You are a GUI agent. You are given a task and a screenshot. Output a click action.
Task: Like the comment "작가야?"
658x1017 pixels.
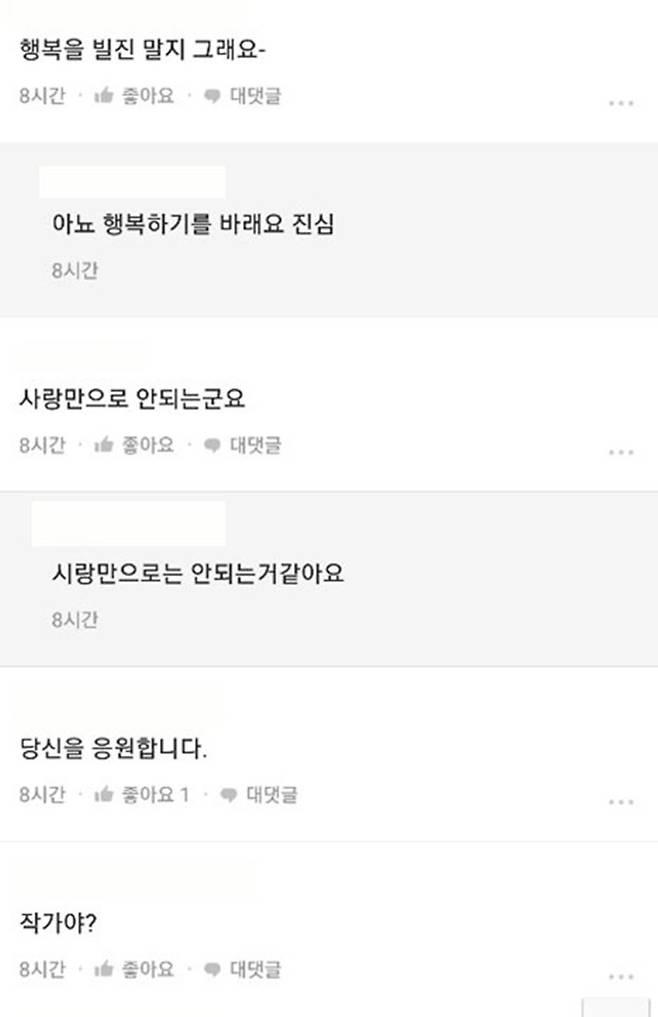[134, 969]
